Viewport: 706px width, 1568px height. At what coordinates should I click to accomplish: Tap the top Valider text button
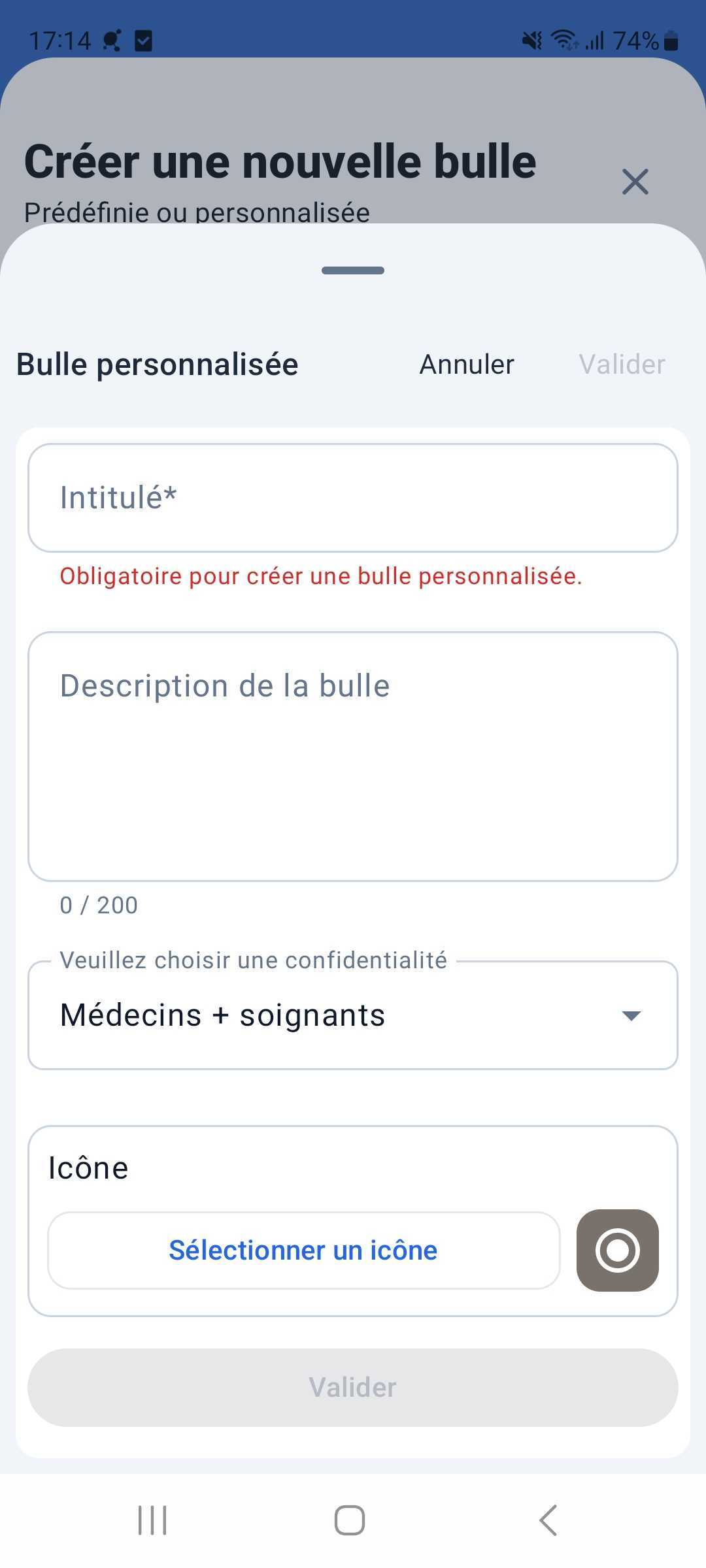(x=622, y=365)
